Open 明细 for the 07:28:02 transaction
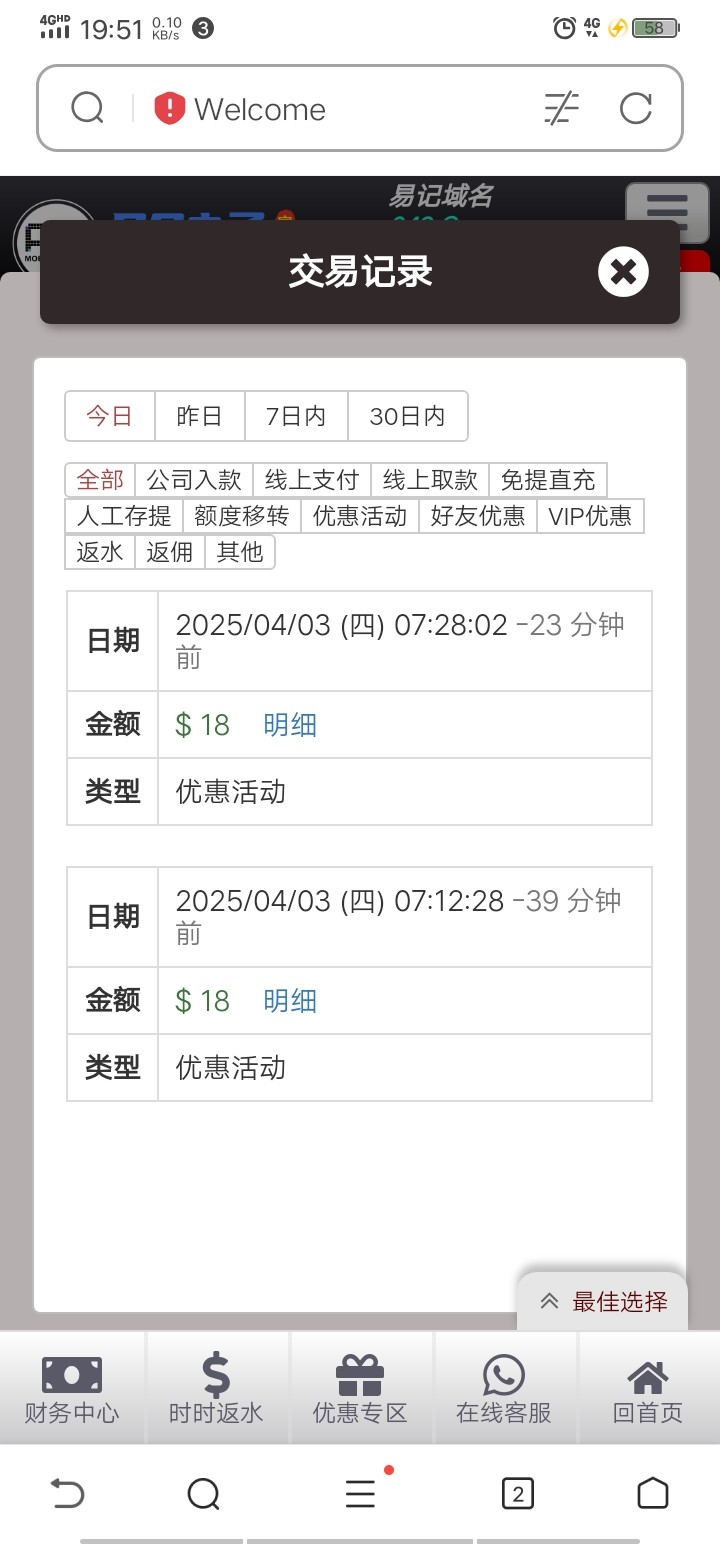Image resolution: width=720 pixels, height=1544 pixels. coord(290,724)
